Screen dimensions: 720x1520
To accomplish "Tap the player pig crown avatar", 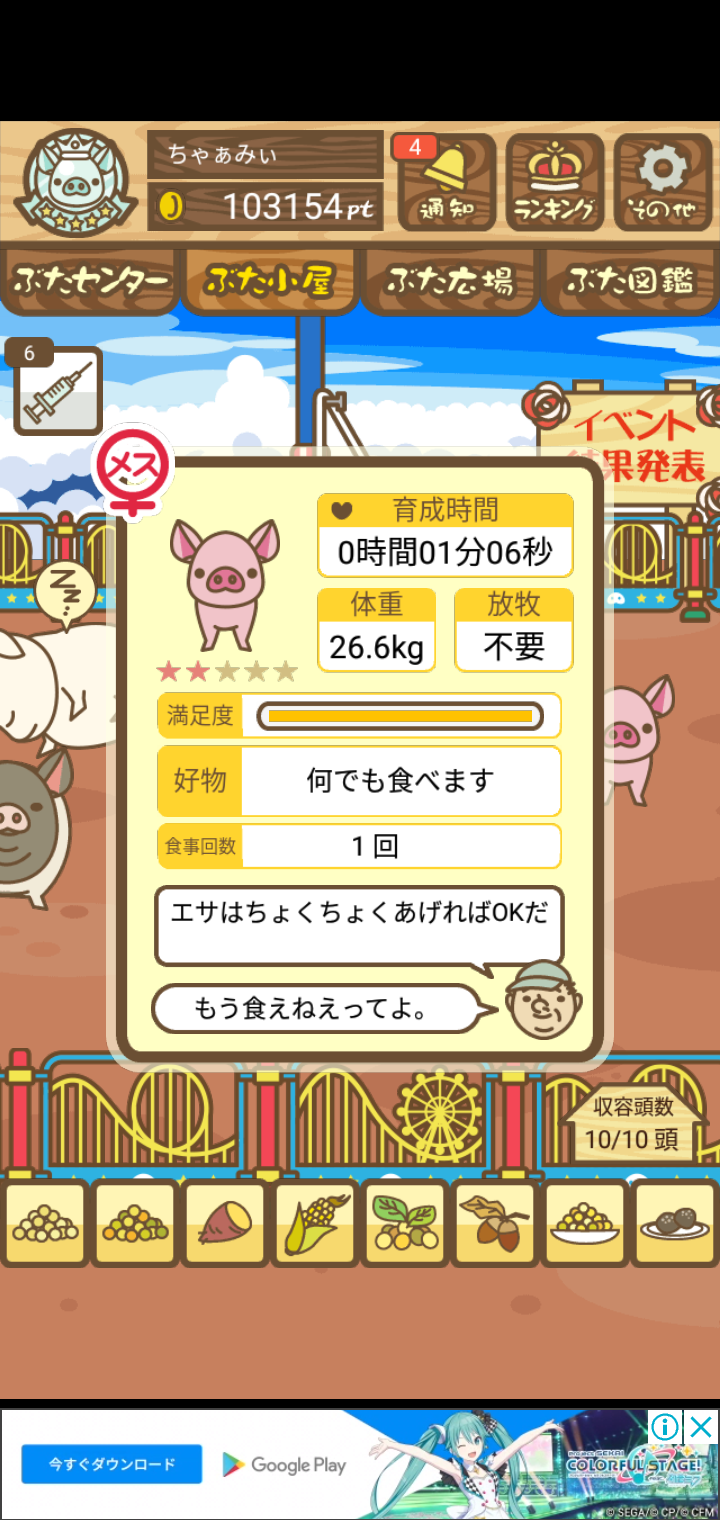I will (x=75, y=183).
